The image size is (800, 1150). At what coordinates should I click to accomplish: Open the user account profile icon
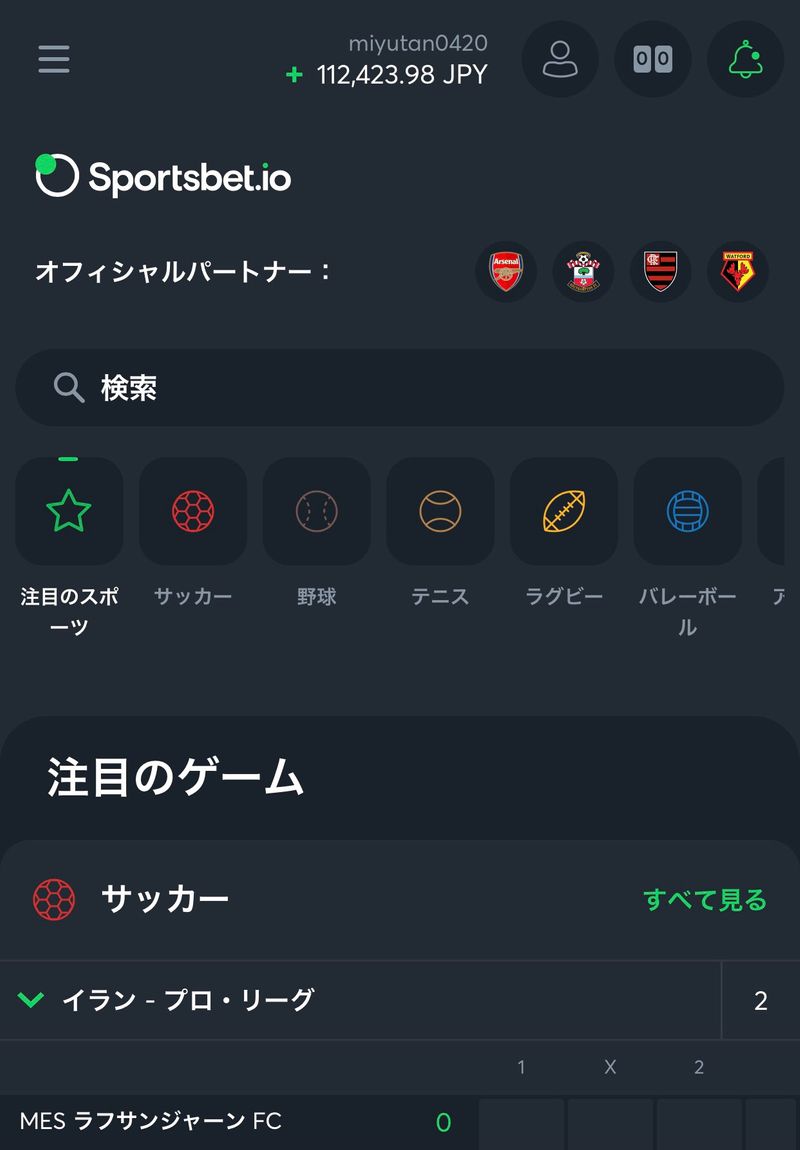point(560,59)
